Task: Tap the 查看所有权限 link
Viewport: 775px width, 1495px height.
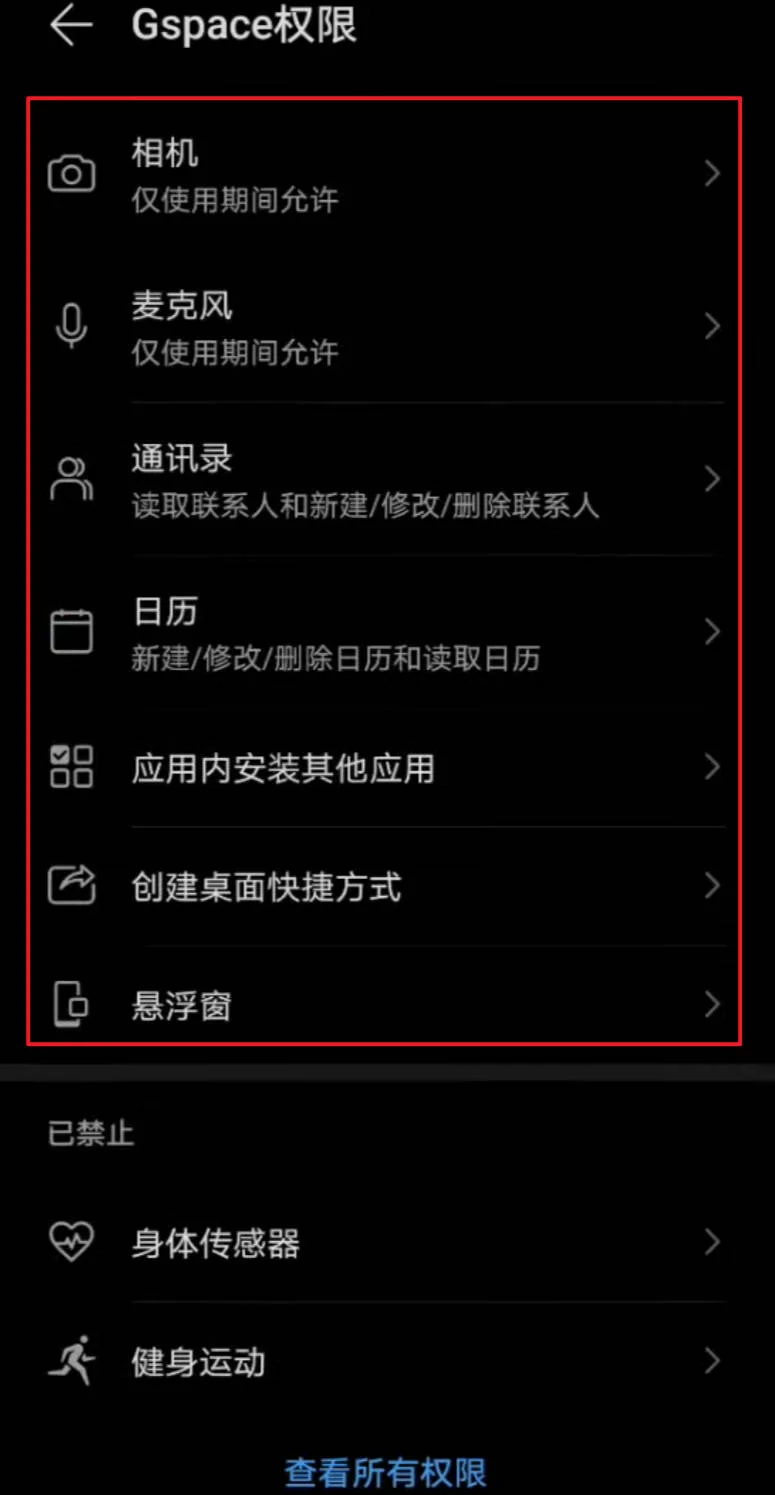Action: 386,1472
